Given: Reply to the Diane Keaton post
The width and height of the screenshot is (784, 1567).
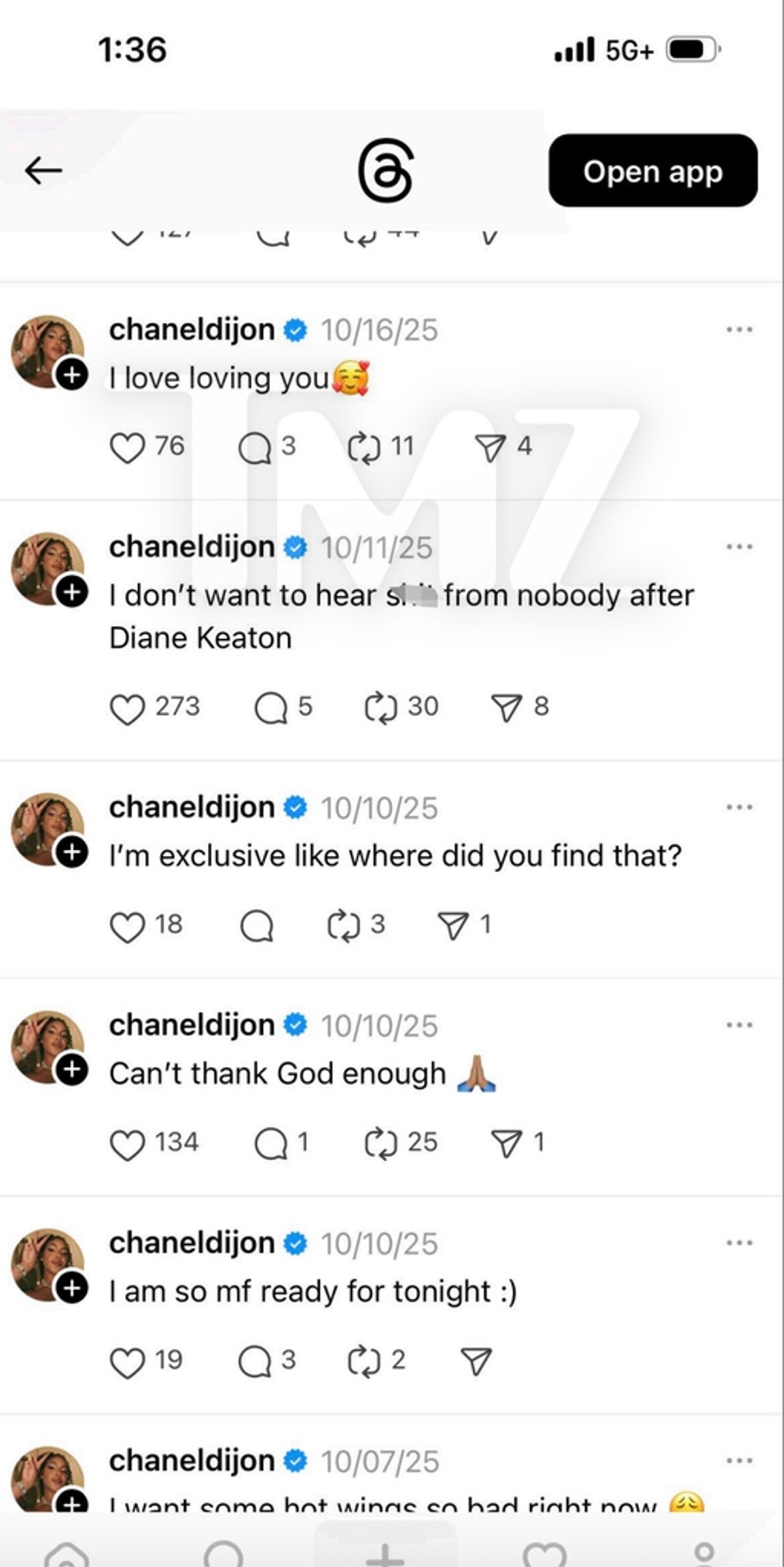Looking at the screenshot, I should click(x=271, y=708).
